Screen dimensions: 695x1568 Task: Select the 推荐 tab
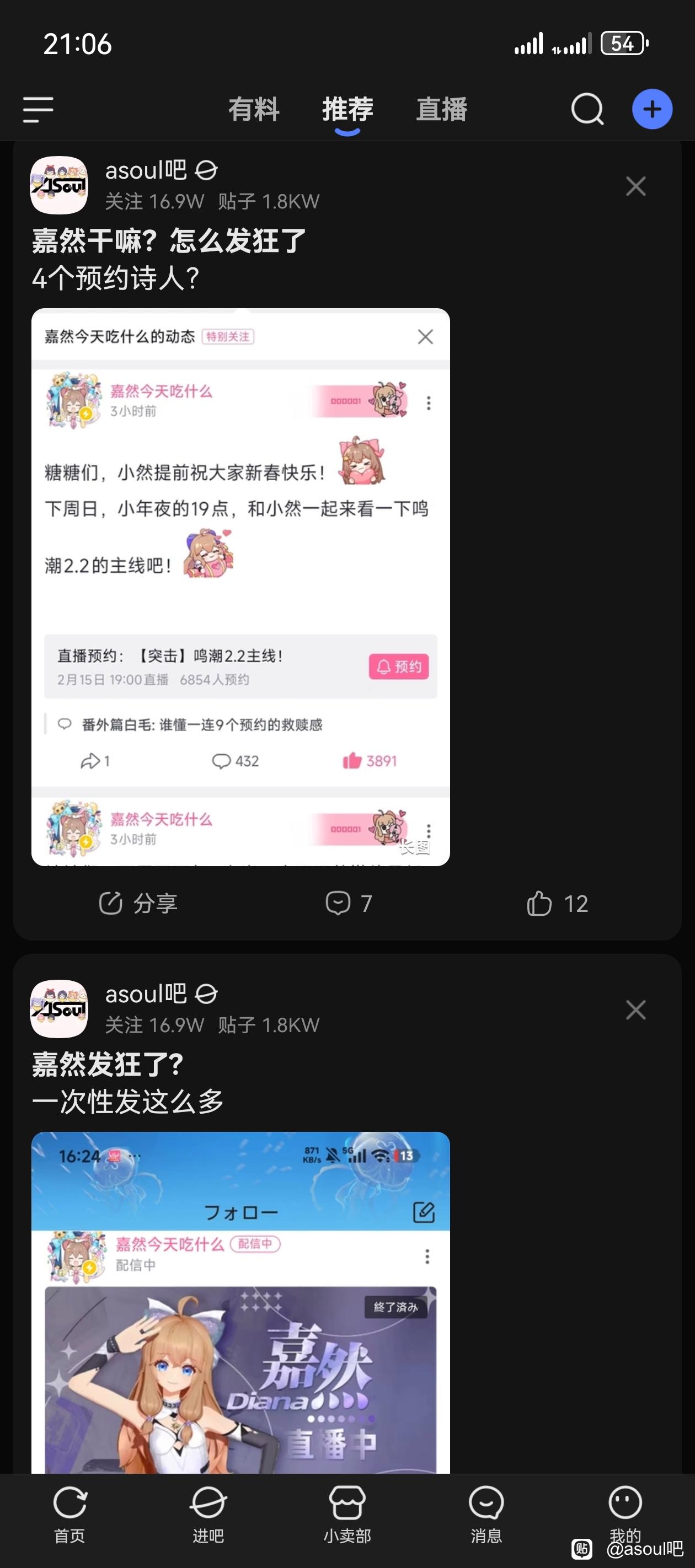(347, 110)
